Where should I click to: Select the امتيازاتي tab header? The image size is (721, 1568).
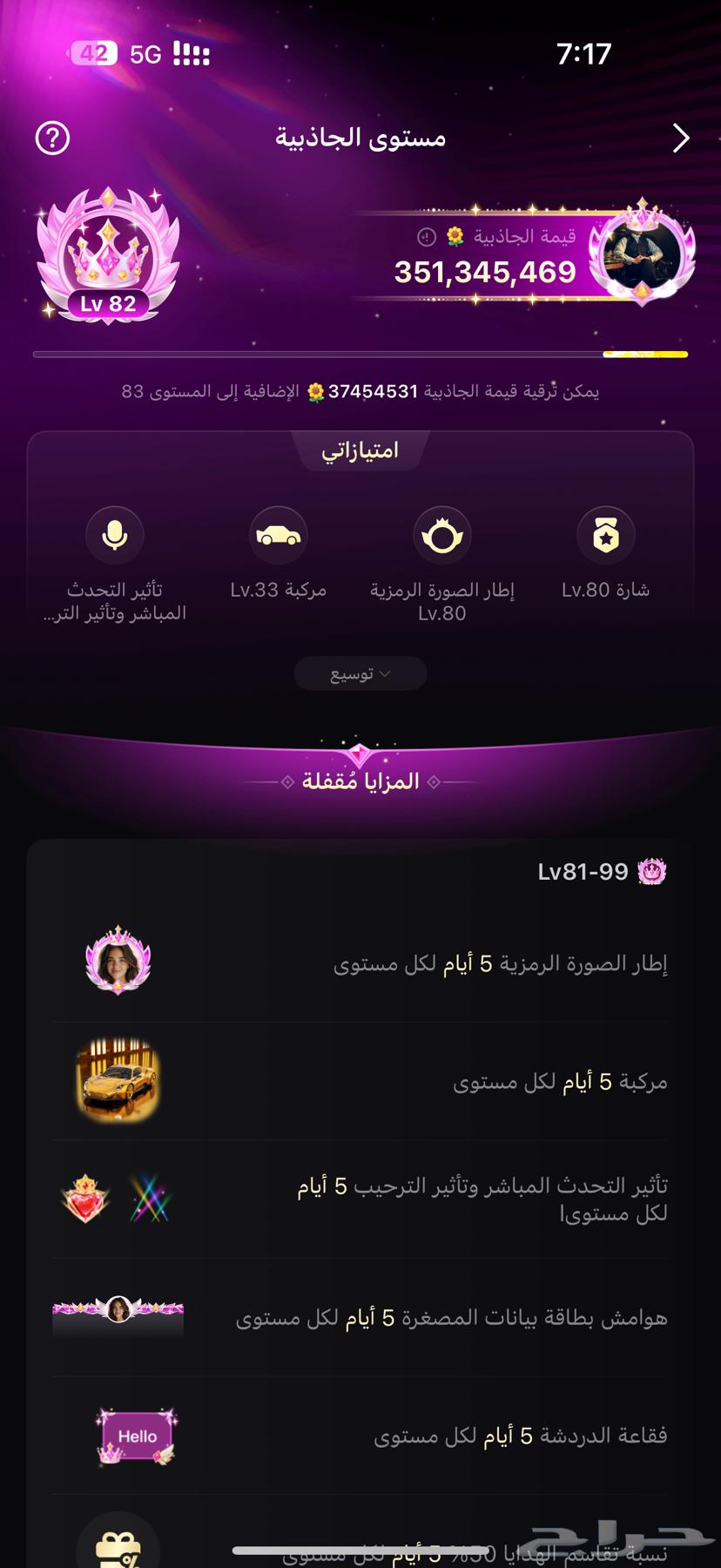point(360,450)
